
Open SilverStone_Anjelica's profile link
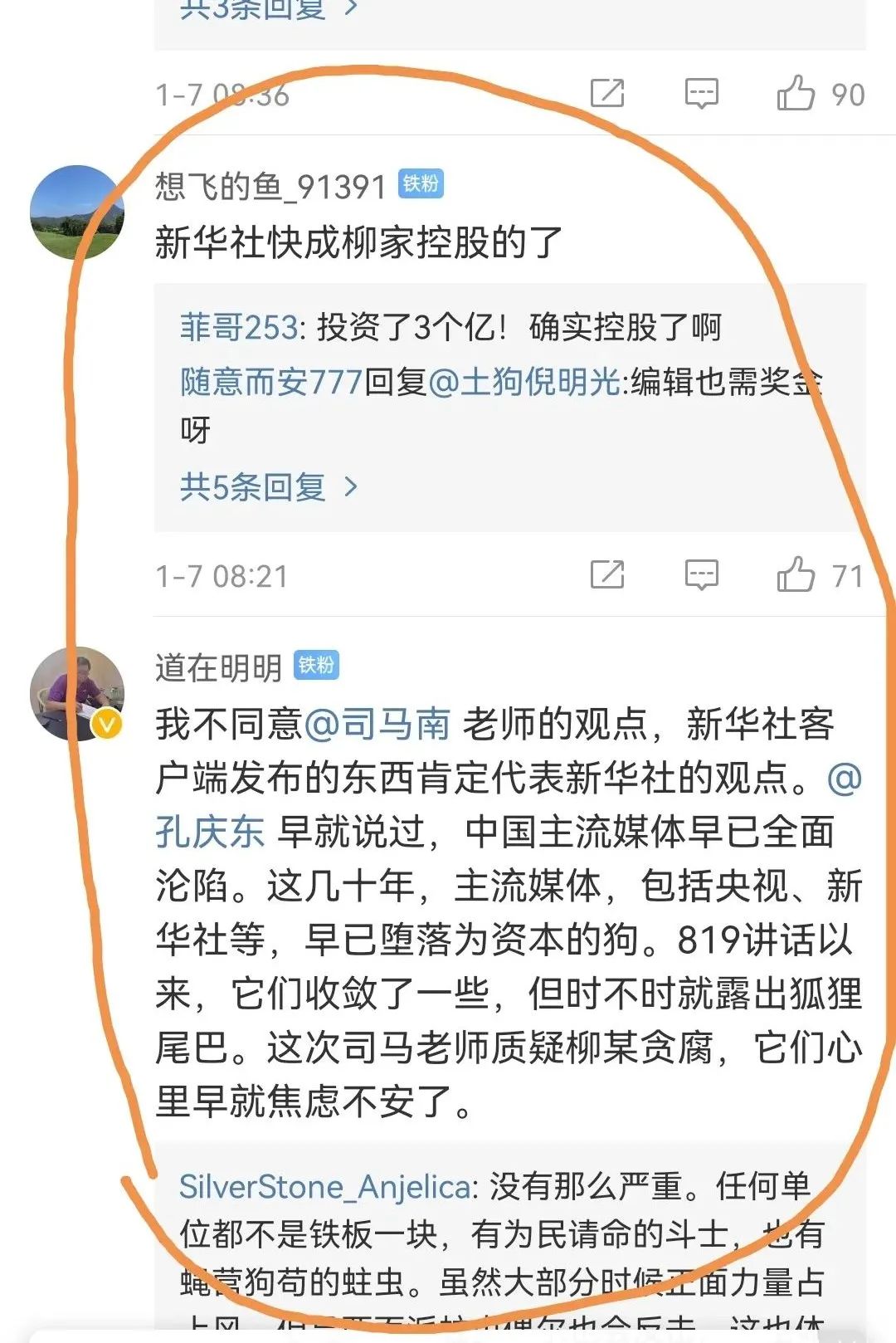pos(325,1187)
